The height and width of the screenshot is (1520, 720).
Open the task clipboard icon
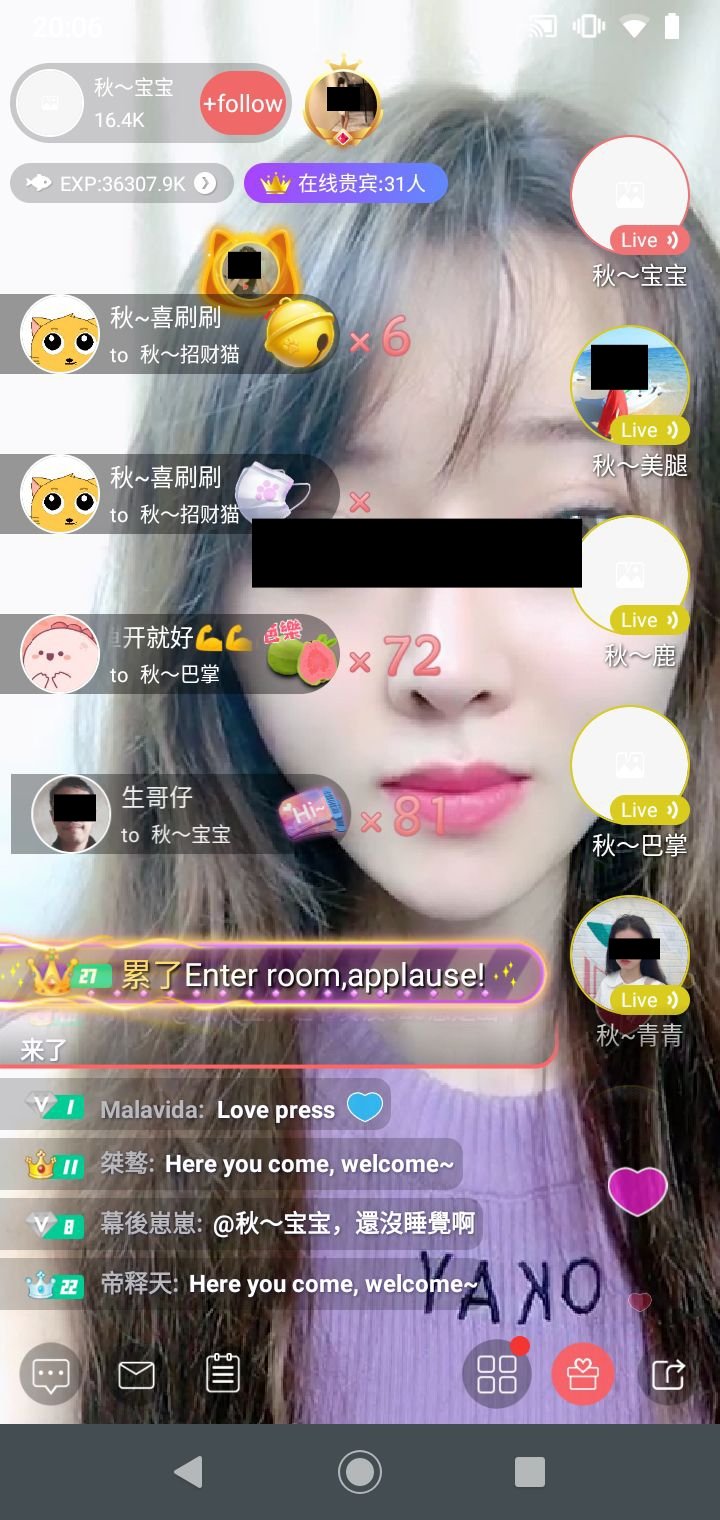[223, 1373]
